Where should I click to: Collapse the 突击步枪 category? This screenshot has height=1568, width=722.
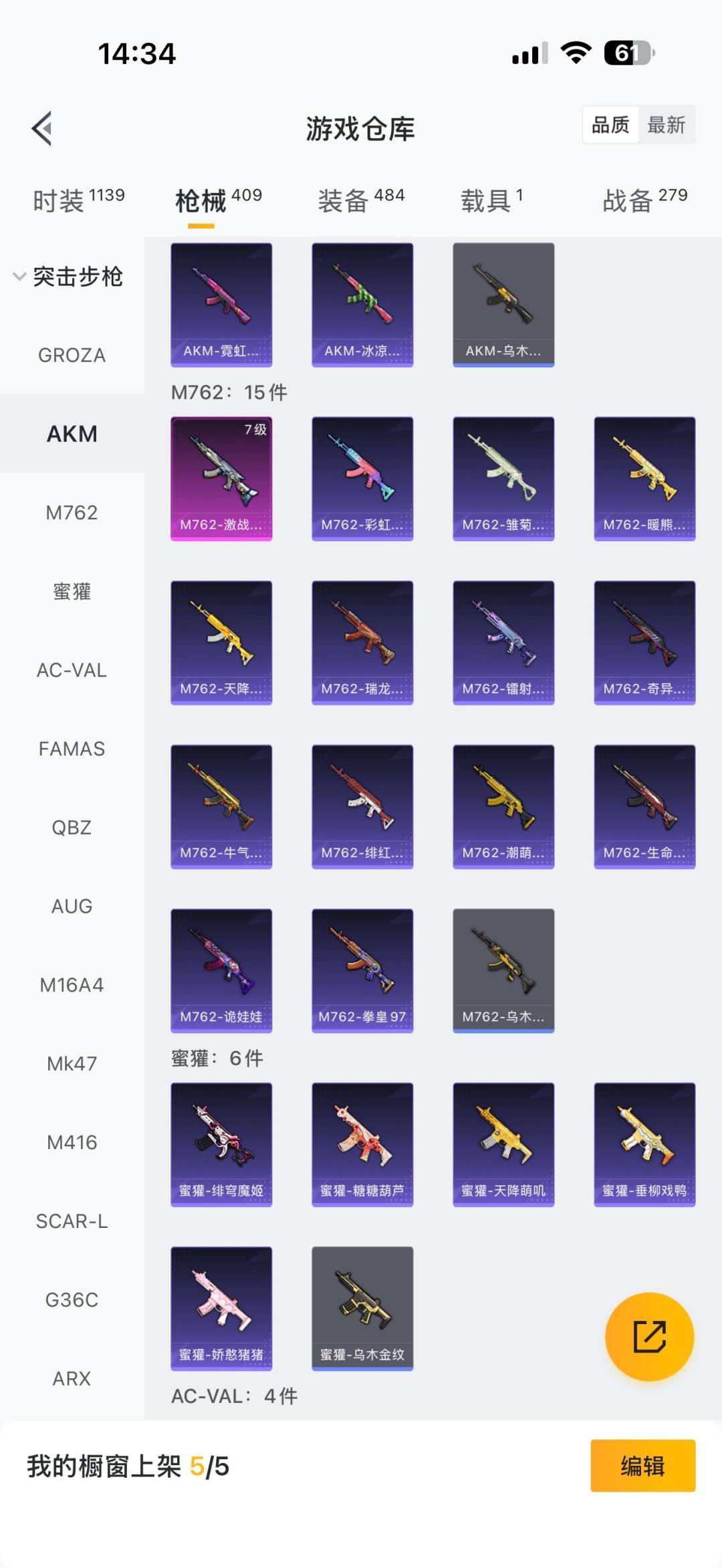coord(67,277)
